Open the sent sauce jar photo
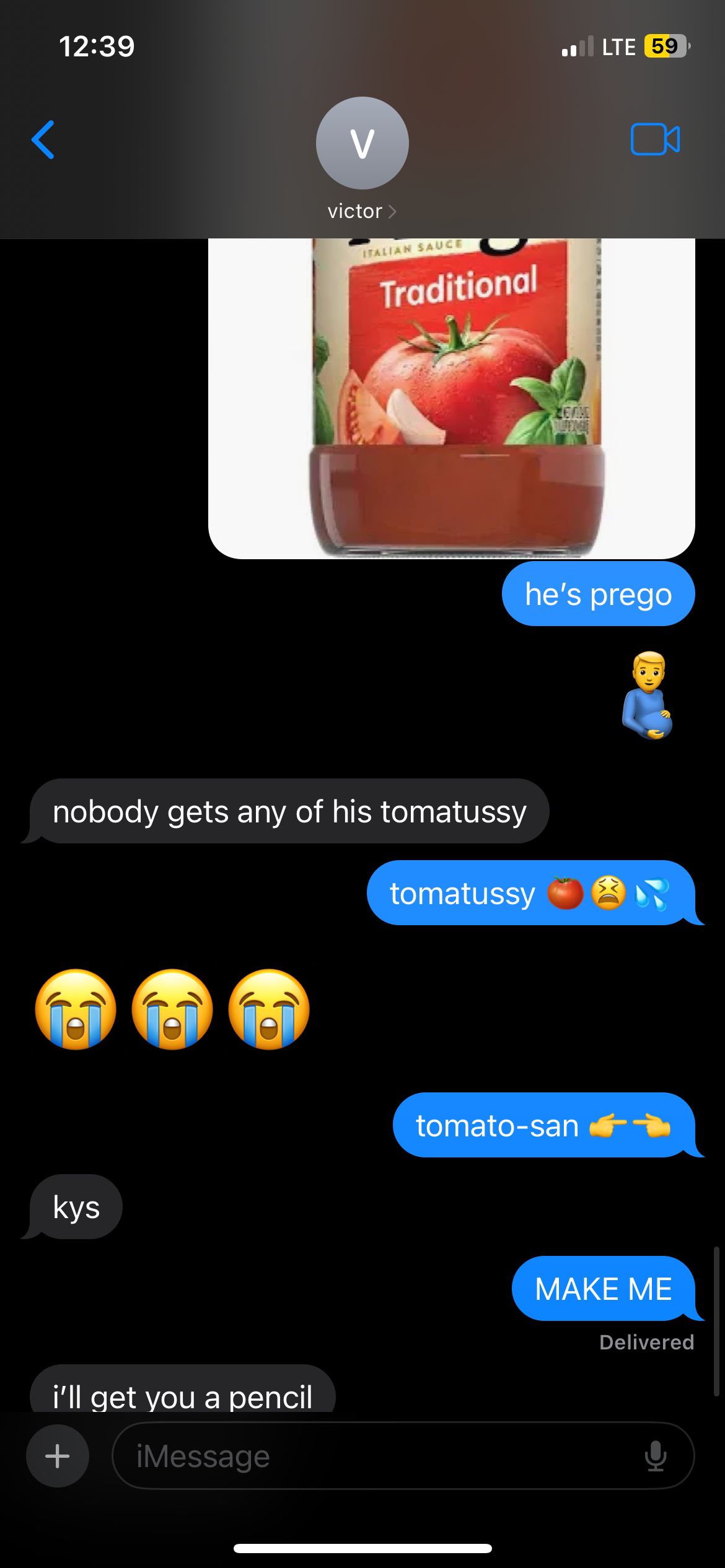The image size is (725, 1568). click(x=451, y=398)
